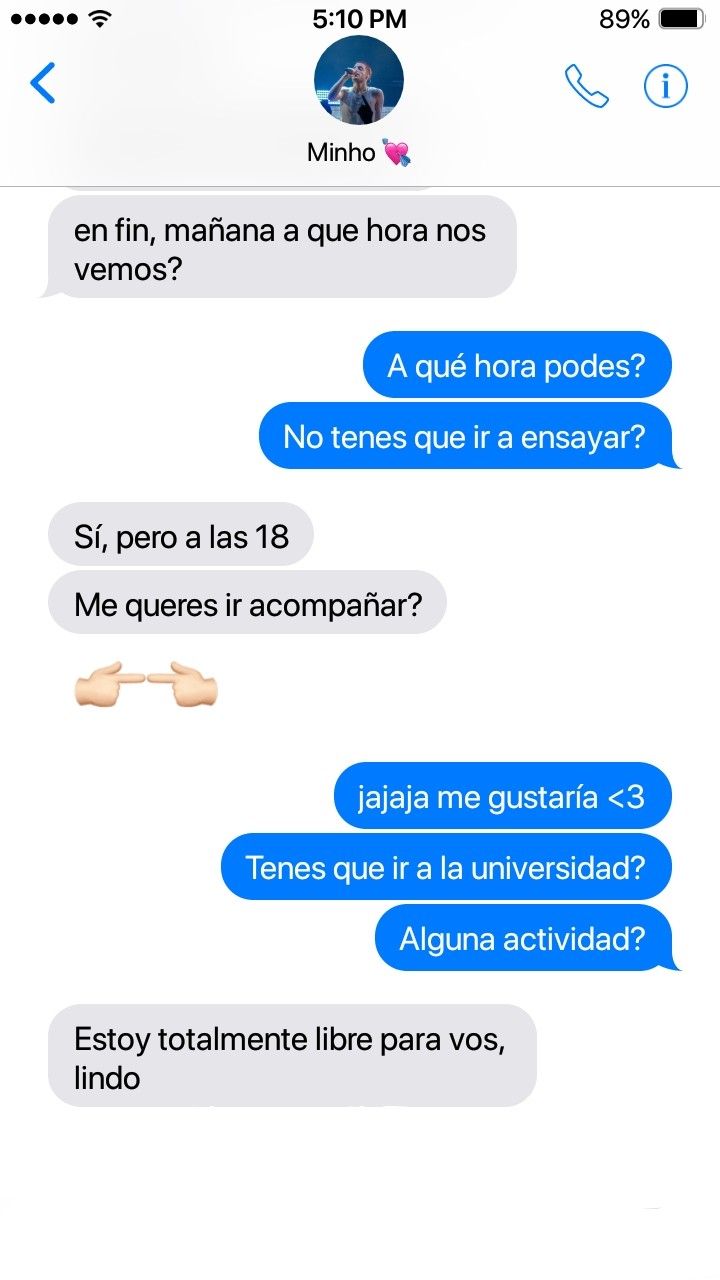720x1280 pixels.
Task: Call Minho with the phone icon
Action: [587, 86]
